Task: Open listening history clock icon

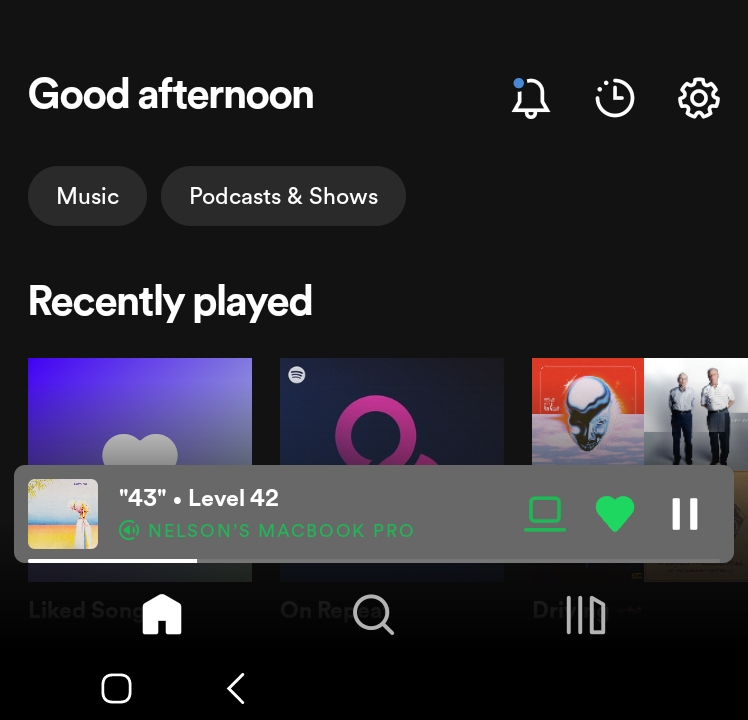Action: (x=614, y=98)
